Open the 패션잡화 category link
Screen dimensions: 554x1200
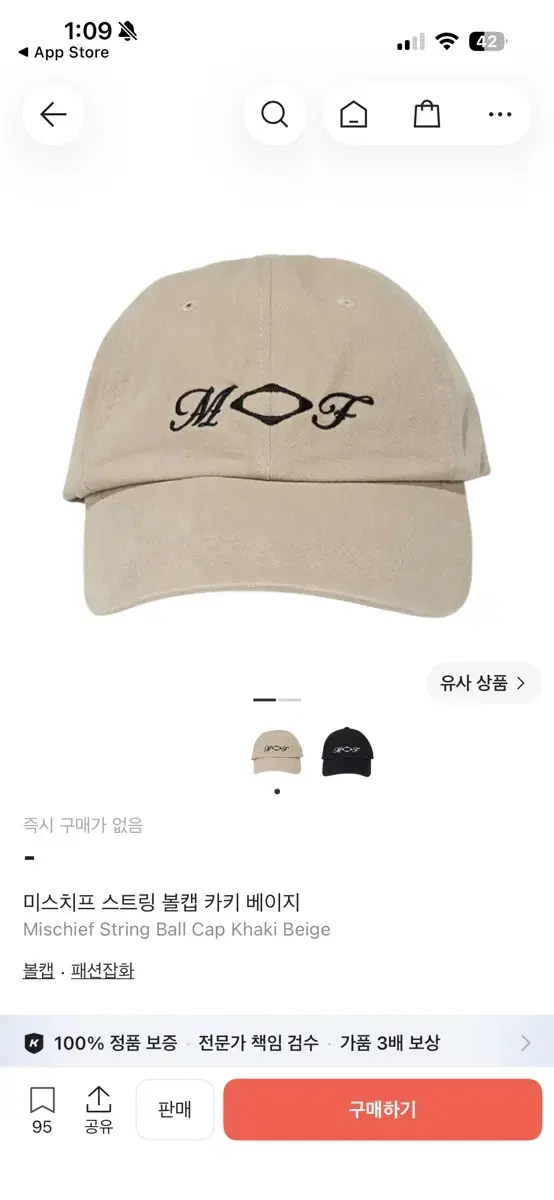[x=103, y=970]
